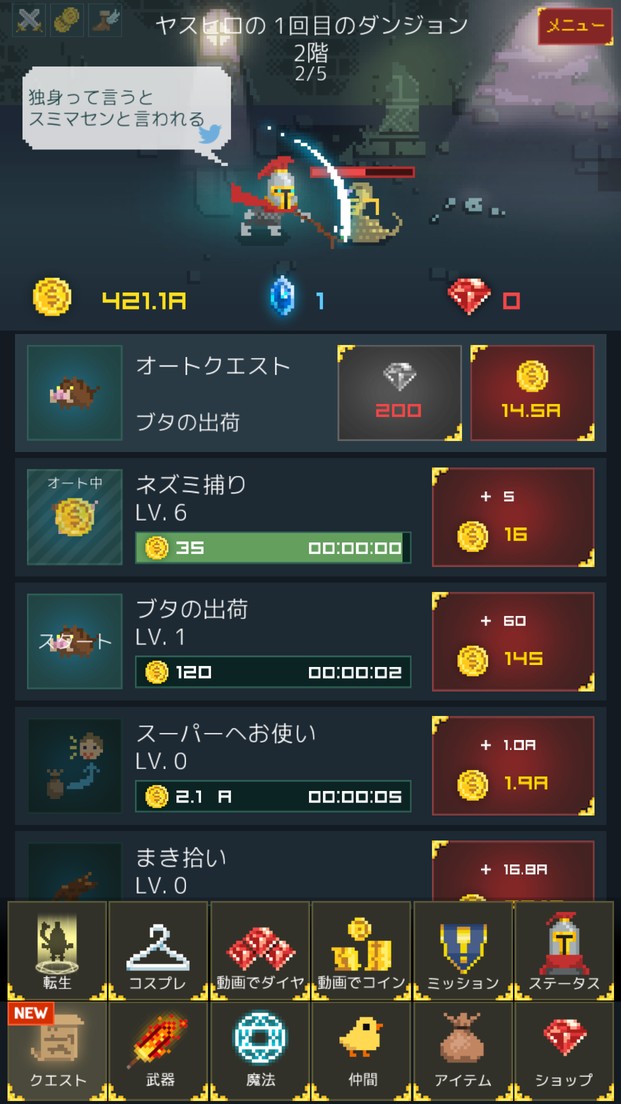
Task: Upgrade ネズミ捕り for 16 coins
Action: [x=513, y=517]
